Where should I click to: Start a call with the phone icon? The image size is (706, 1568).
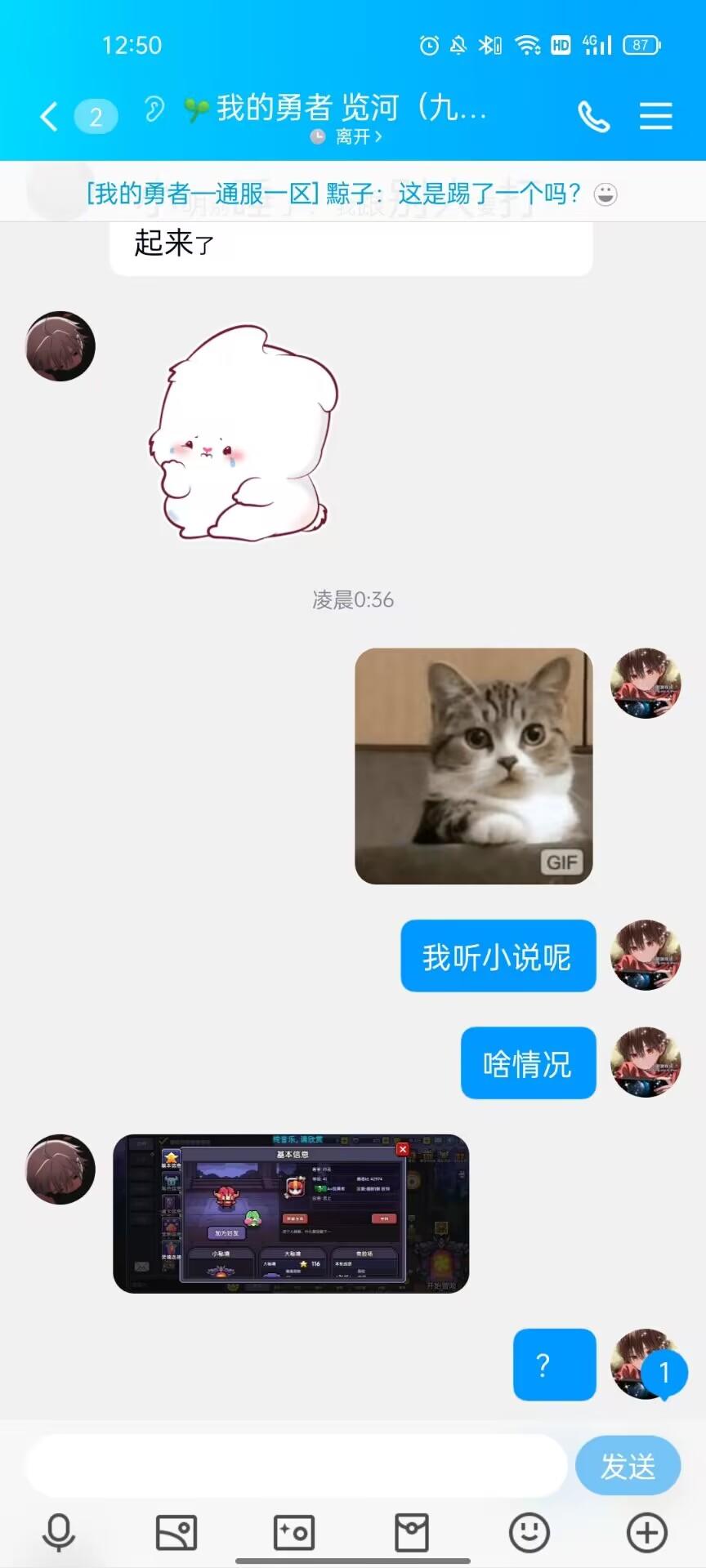tap(594, 116)
